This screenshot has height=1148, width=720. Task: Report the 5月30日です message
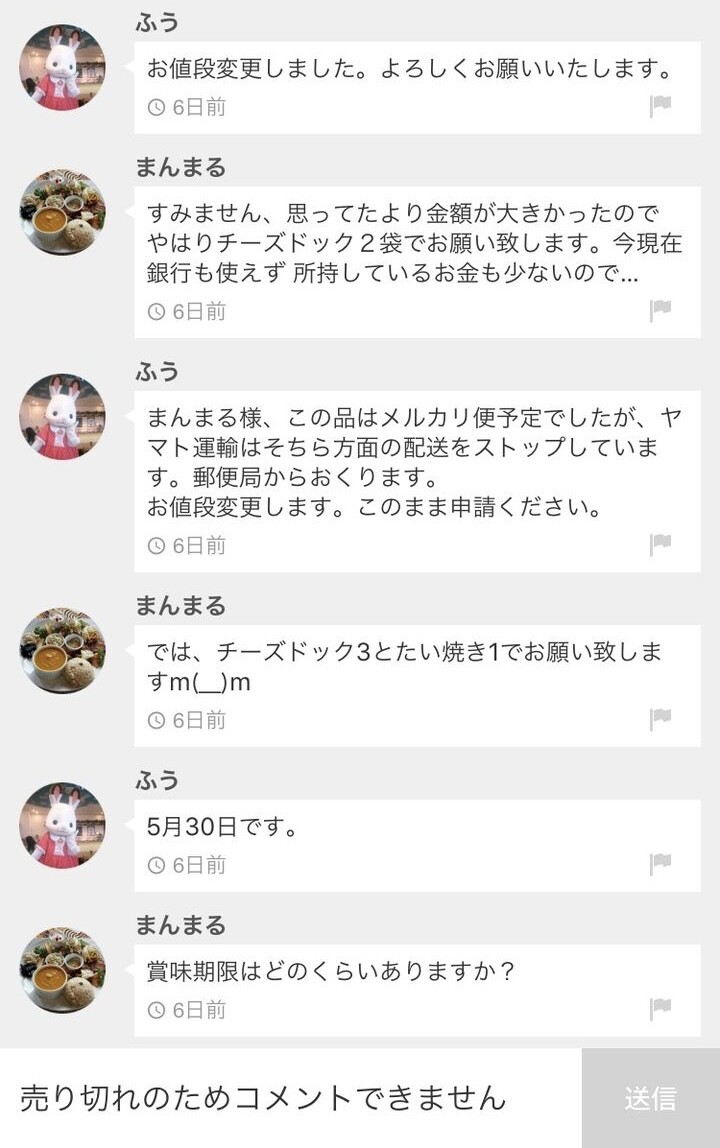[660, 870]
